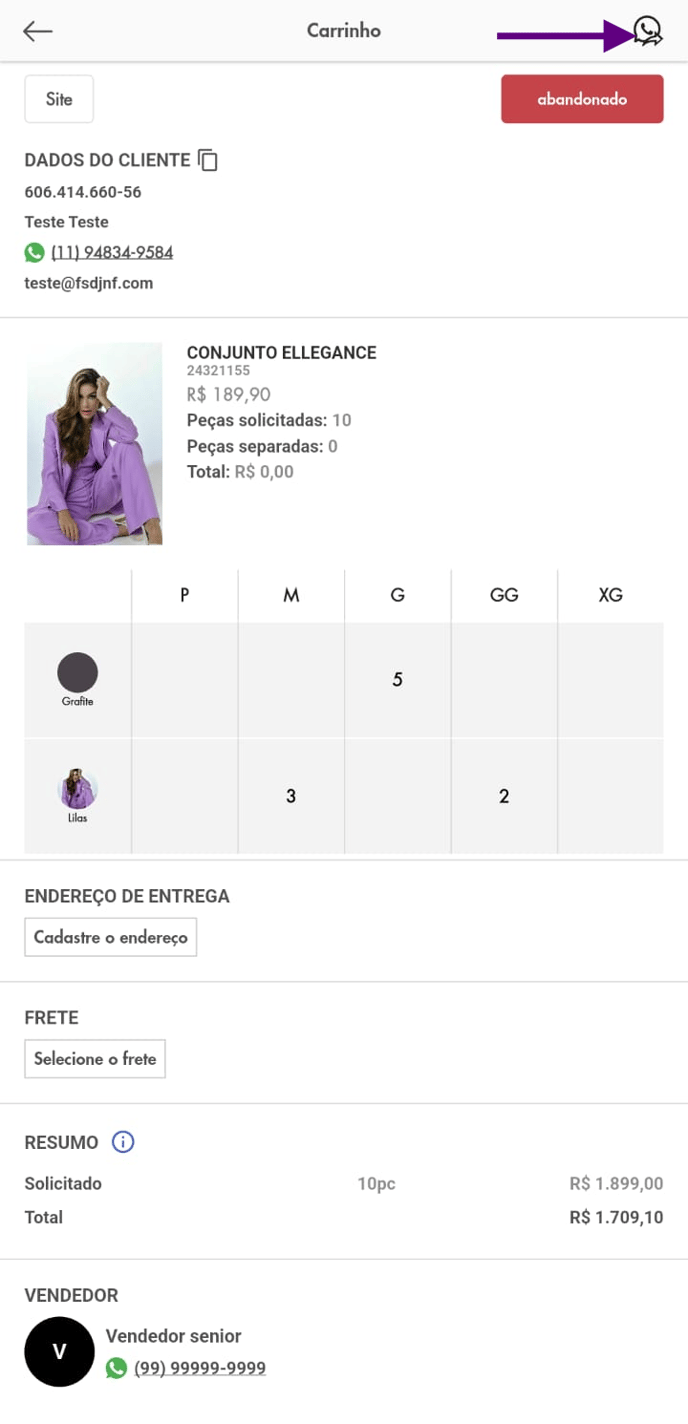Open seller WhatsApp number (99) 99999-9999
This screenshot has height=1424, width=688.
pyautogui.click(x=199, y=1368)
